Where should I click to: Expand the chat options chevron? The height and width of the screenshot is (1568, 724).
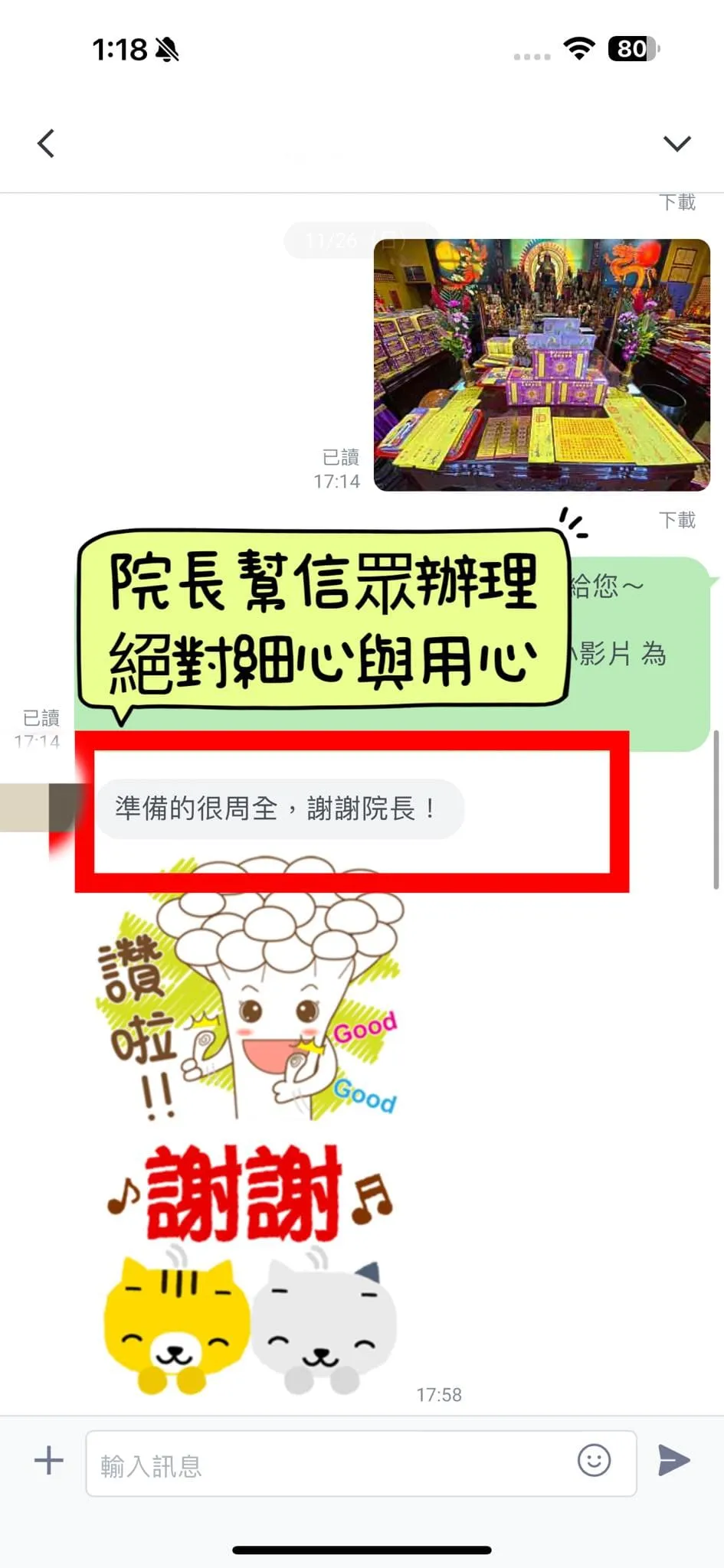click(676, 143)
